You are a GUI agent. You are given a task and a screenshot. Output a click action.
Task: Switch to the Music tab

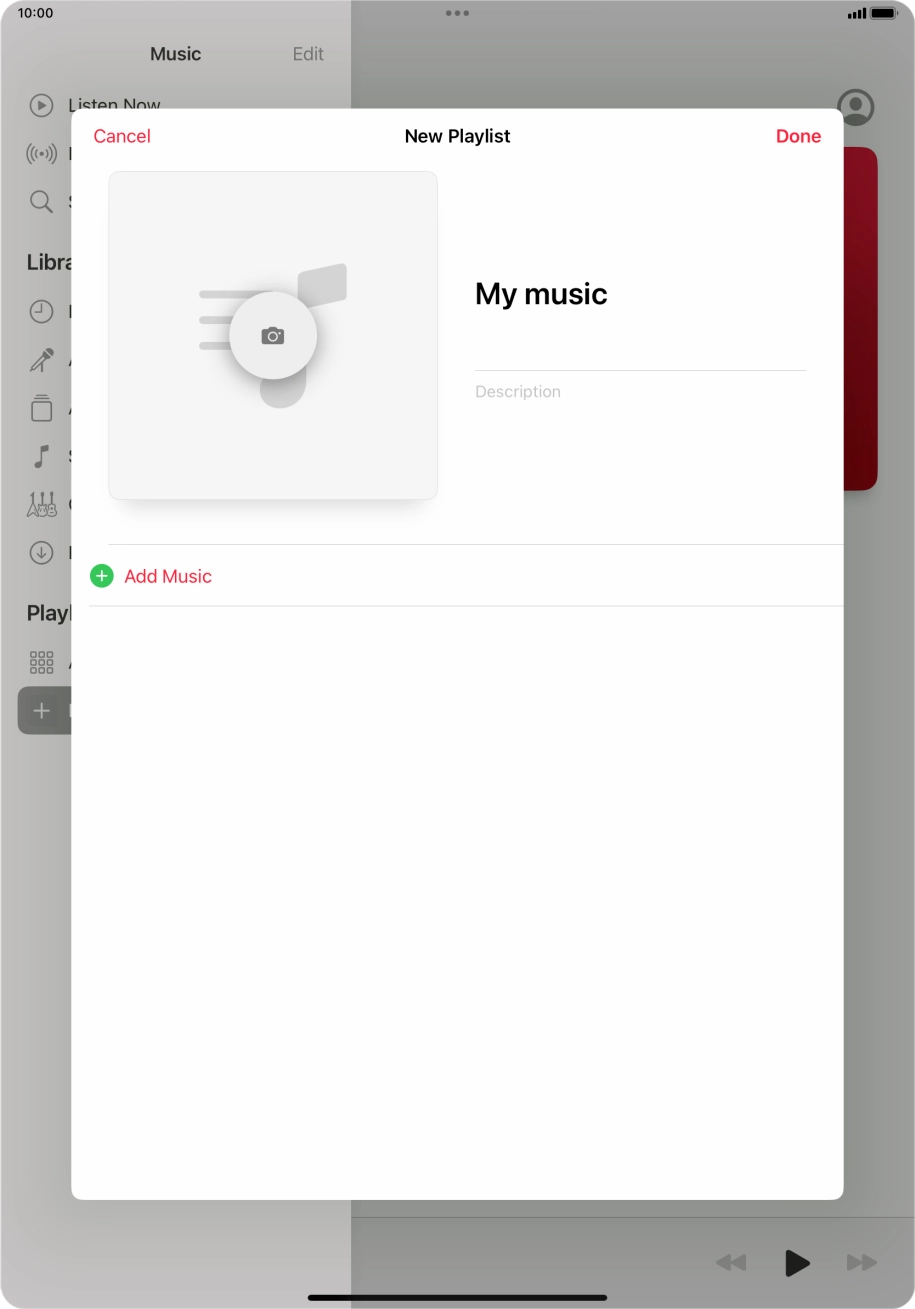(x=175, y=54)
